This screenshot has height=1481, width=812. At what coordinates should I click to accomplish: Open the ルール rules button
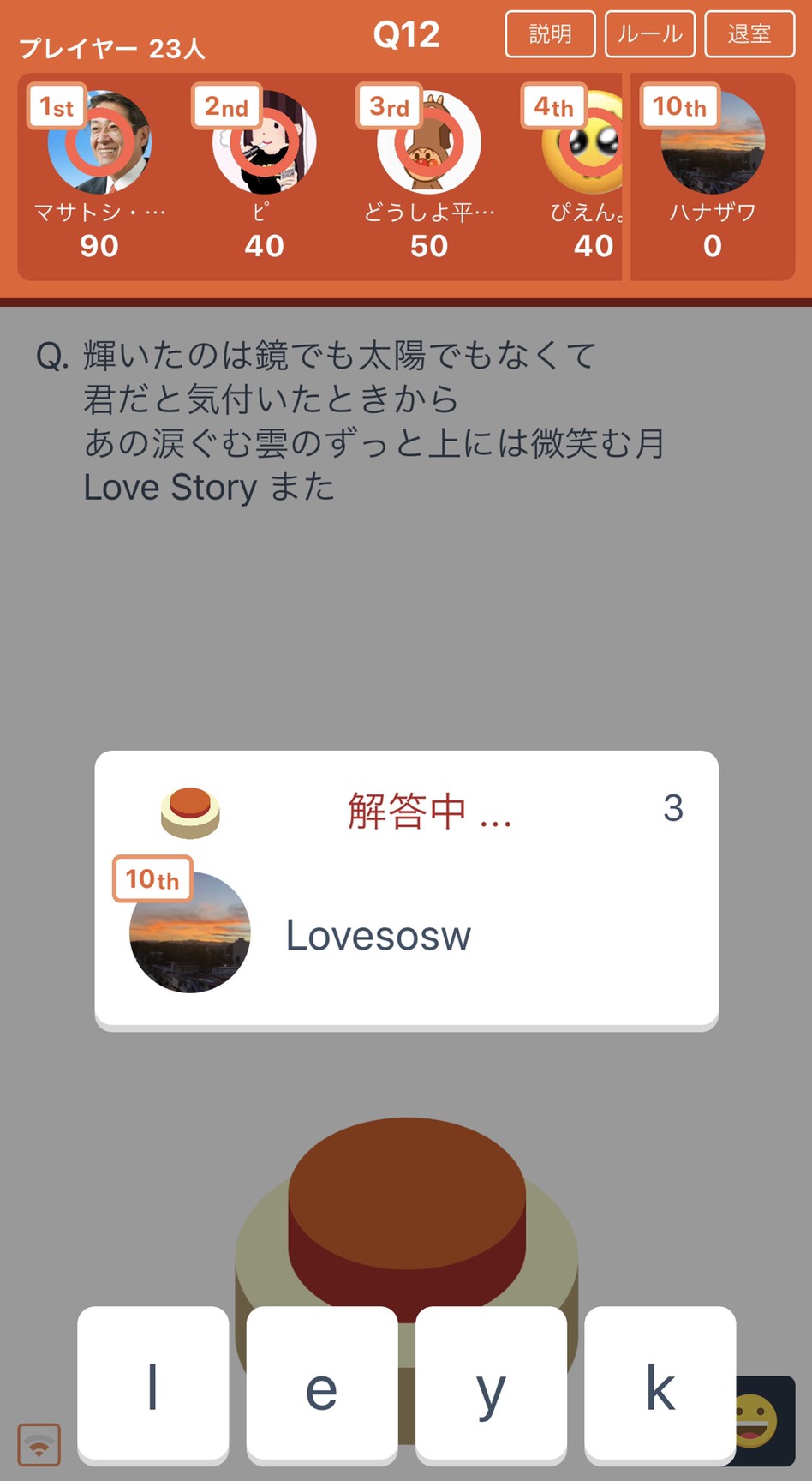[x=649, y=34]
